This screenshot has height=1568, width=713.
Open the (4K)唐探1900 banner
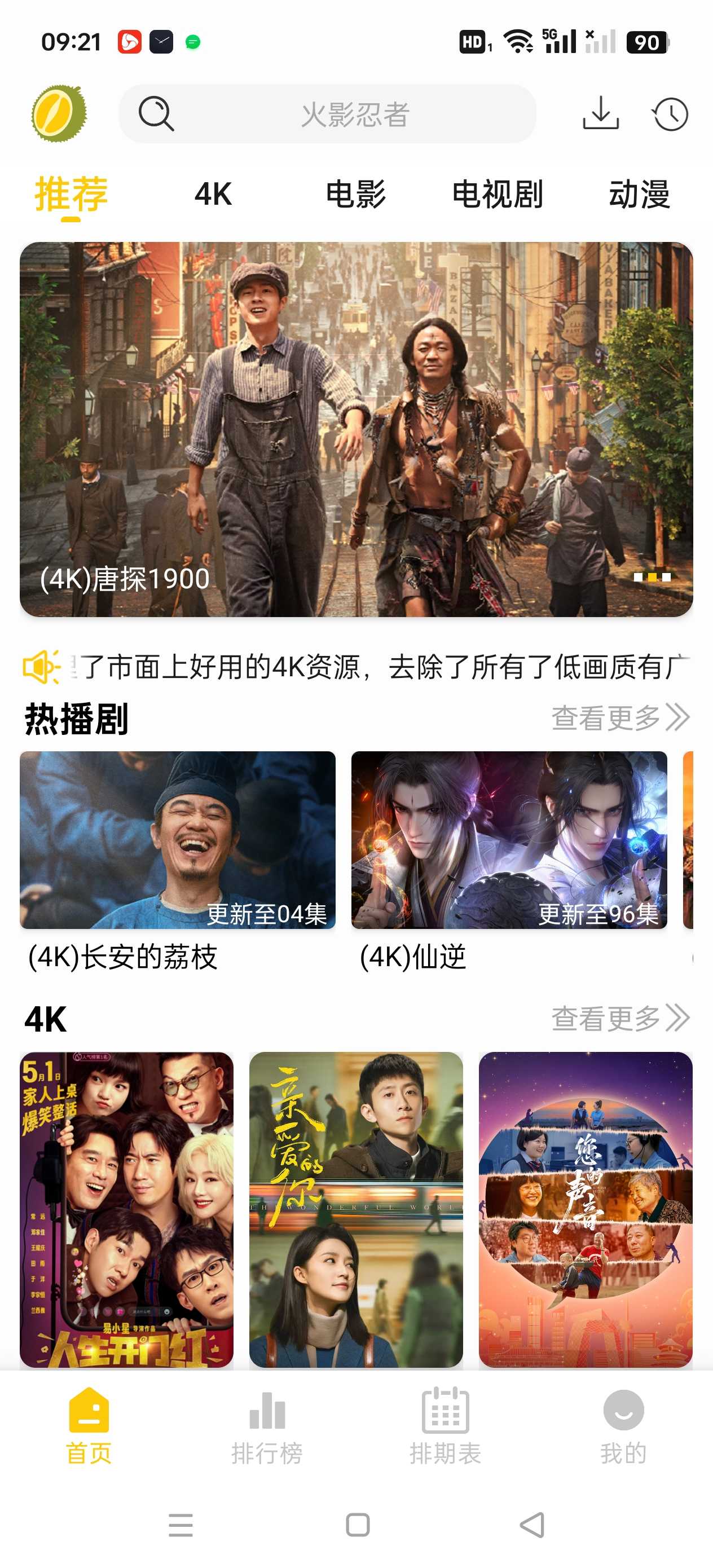(x=356, y=429)
